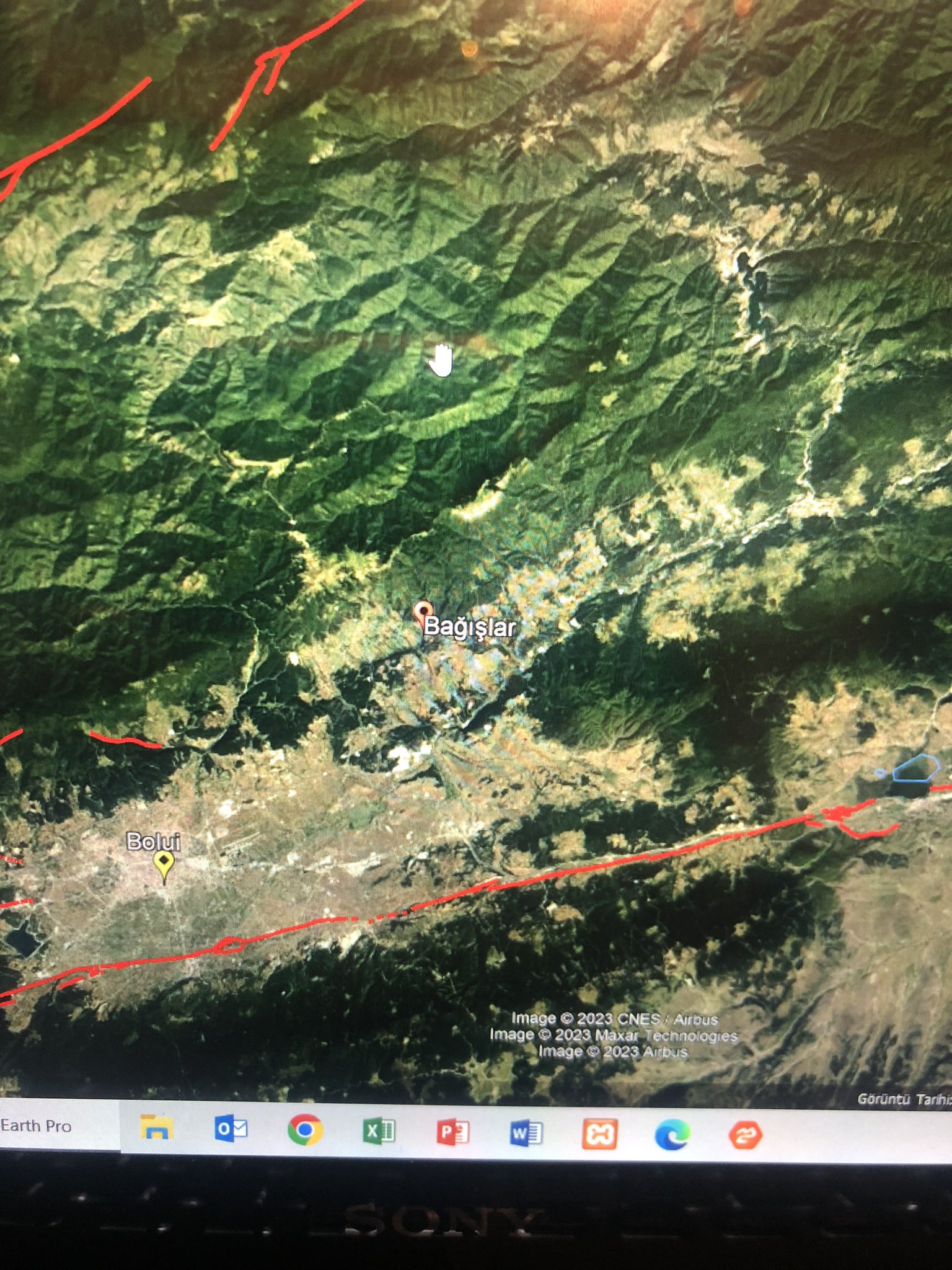Launch Word from the taskbar
This screenshot has width=952, height=1270.
[x=526, y=1134]
